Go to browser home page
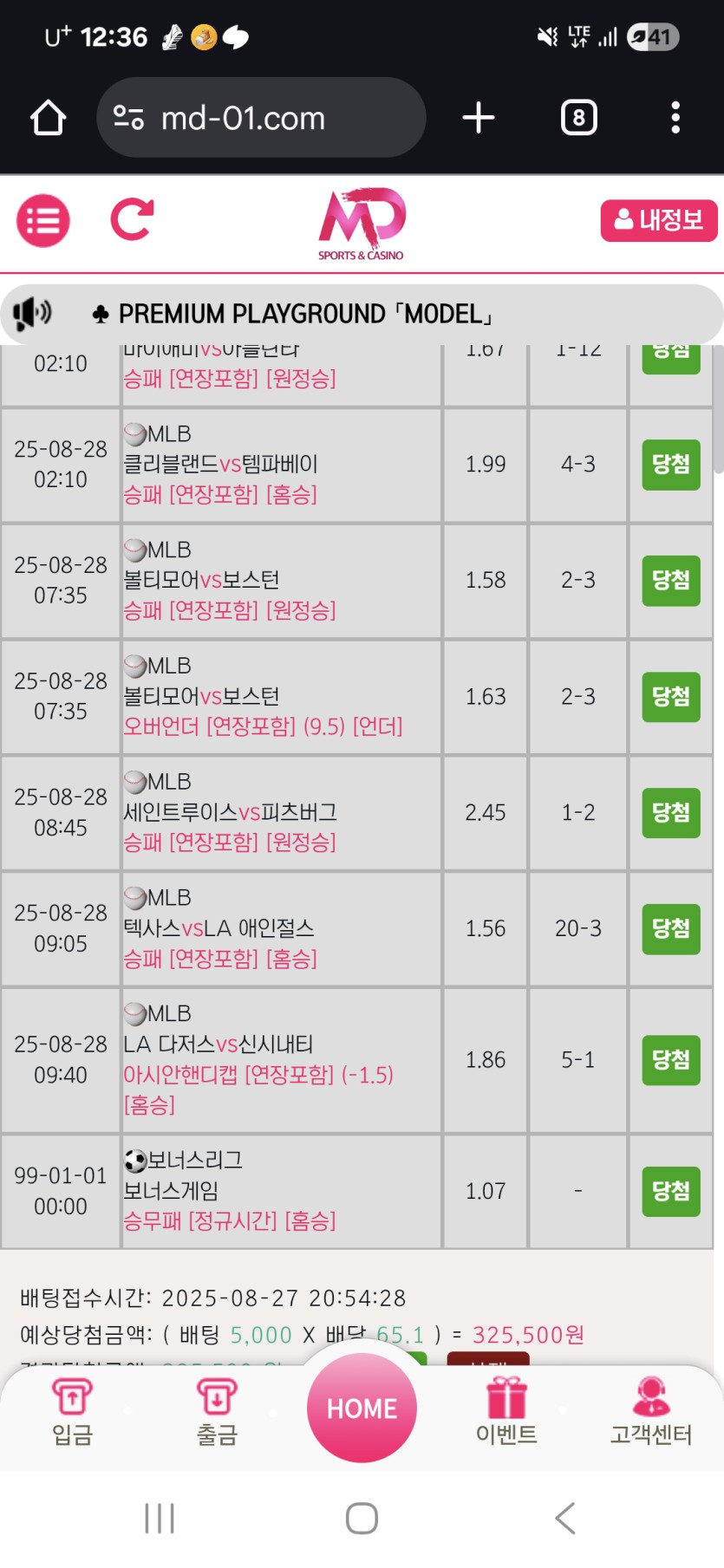Viewport: 724px width, 1568px height. tap(48, 118)
